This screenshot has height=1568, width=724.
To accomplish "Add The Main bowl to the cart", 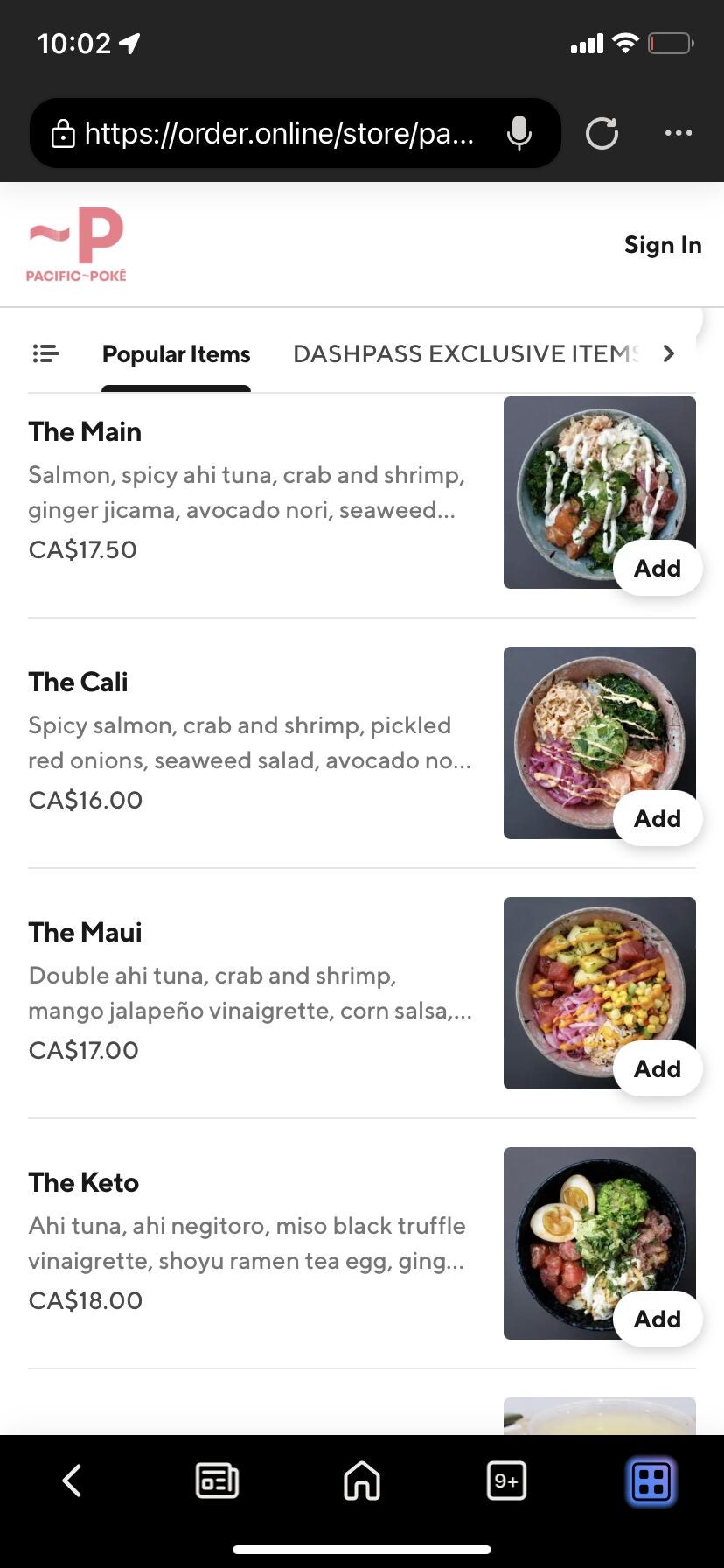I will tap(657, 568).
